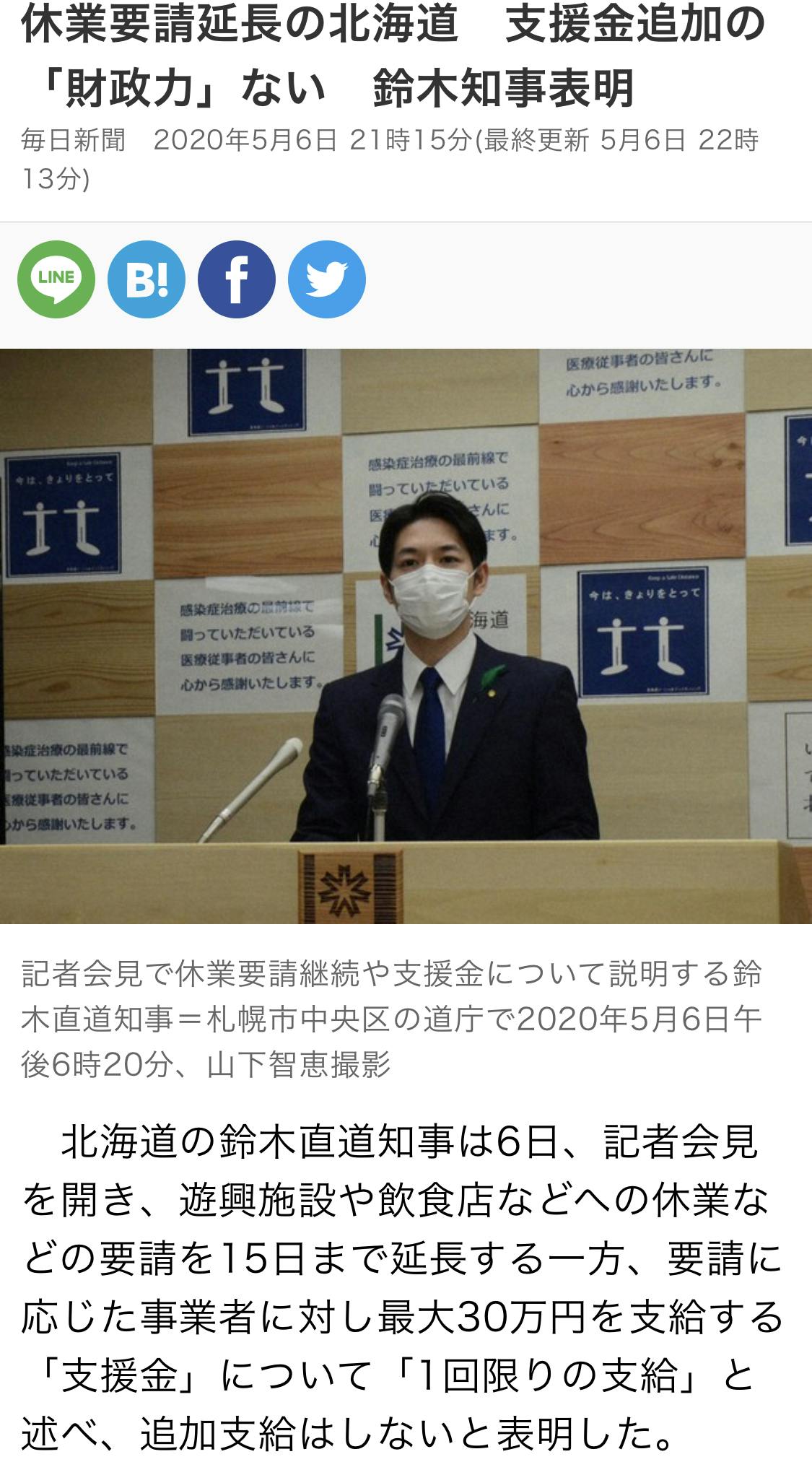Share this article on LINE
Viewport: 812px width, 1475px height.
point(56,279)
